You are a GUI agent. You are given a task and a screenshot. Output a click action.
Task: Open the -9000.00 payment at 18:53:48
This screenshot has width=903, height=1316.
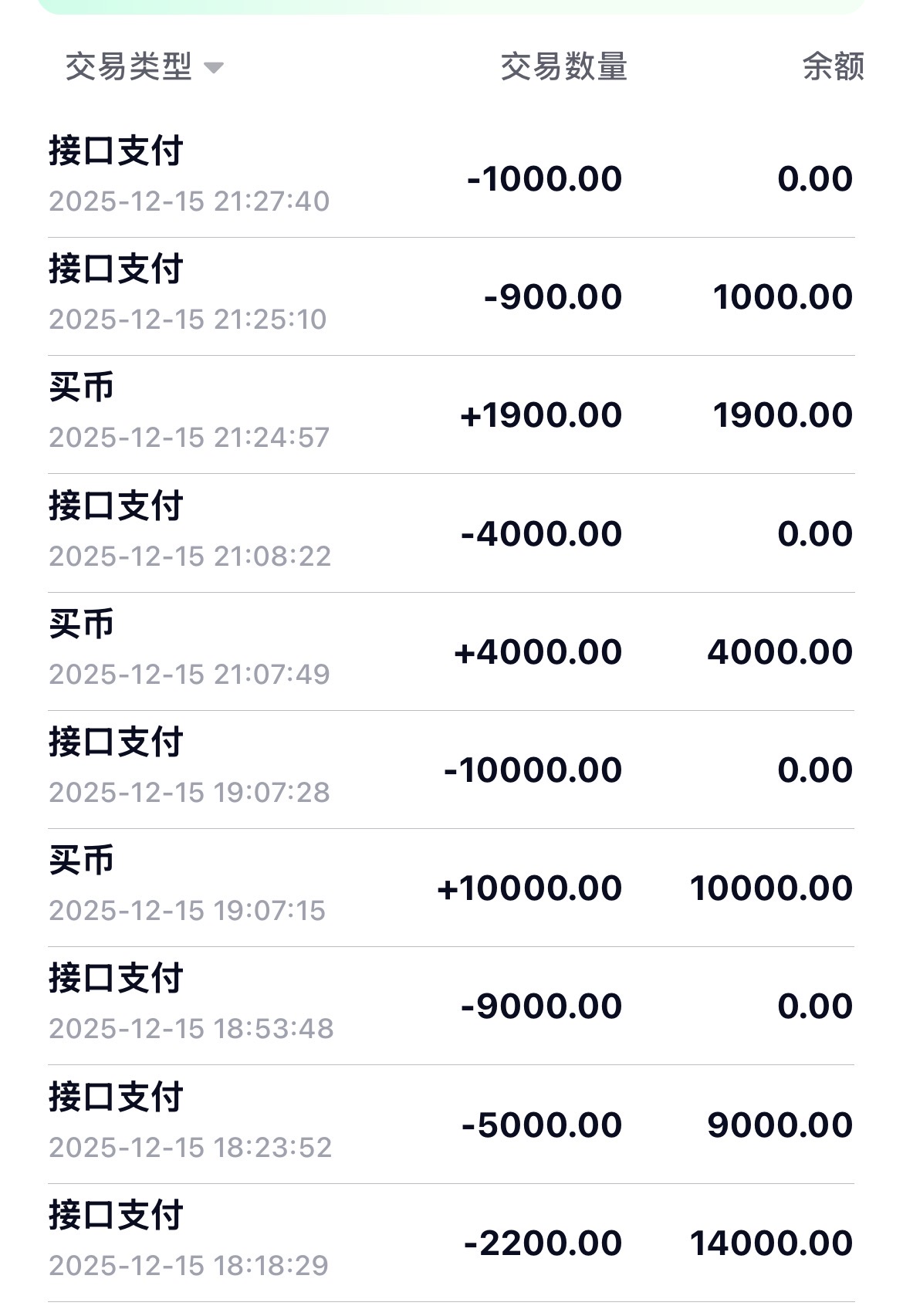click(451, 1003)
